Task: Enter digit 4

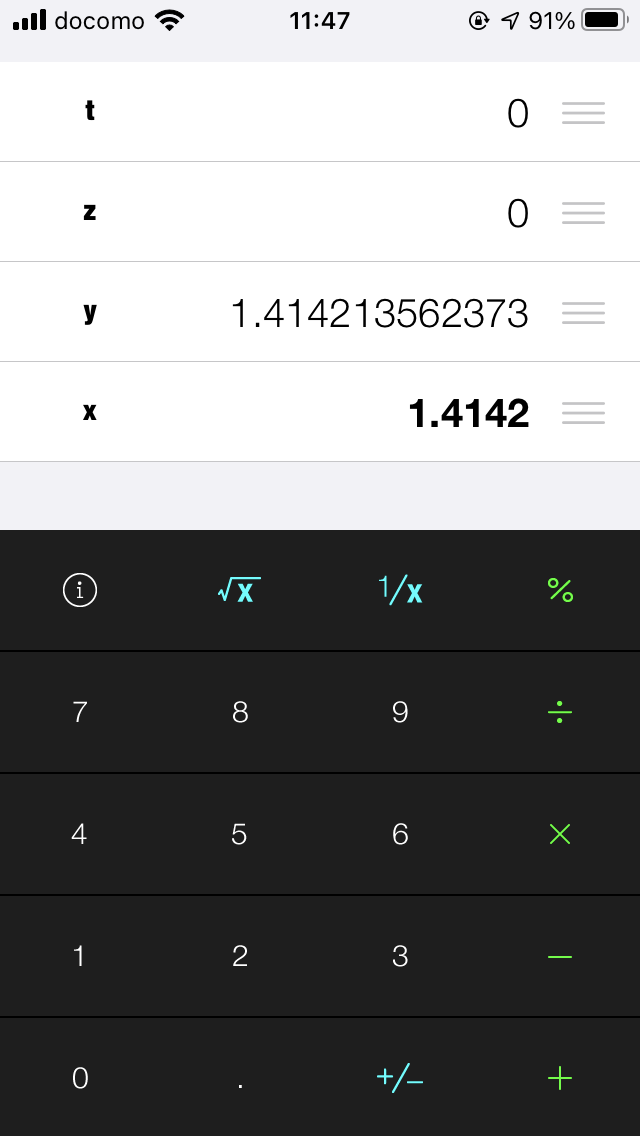Action: coord(80,835)
